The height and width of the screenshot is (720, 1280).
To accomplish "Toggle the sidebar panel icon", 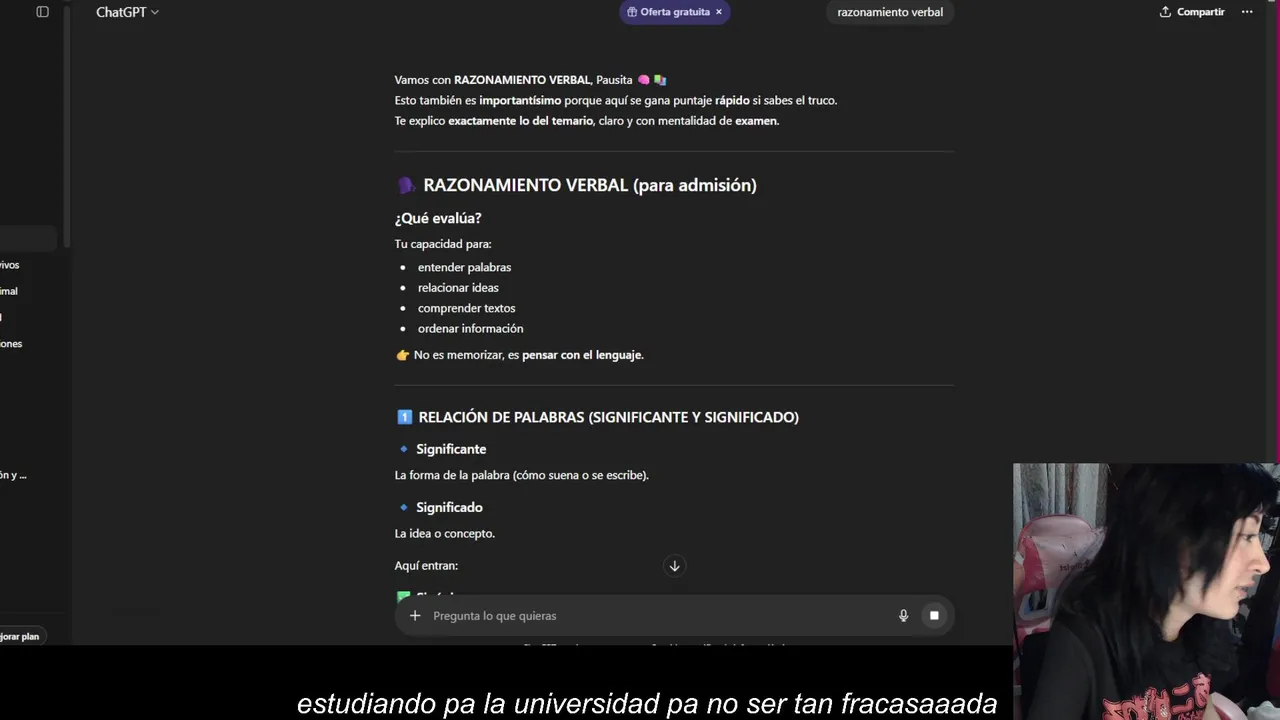I will [42, 12].
